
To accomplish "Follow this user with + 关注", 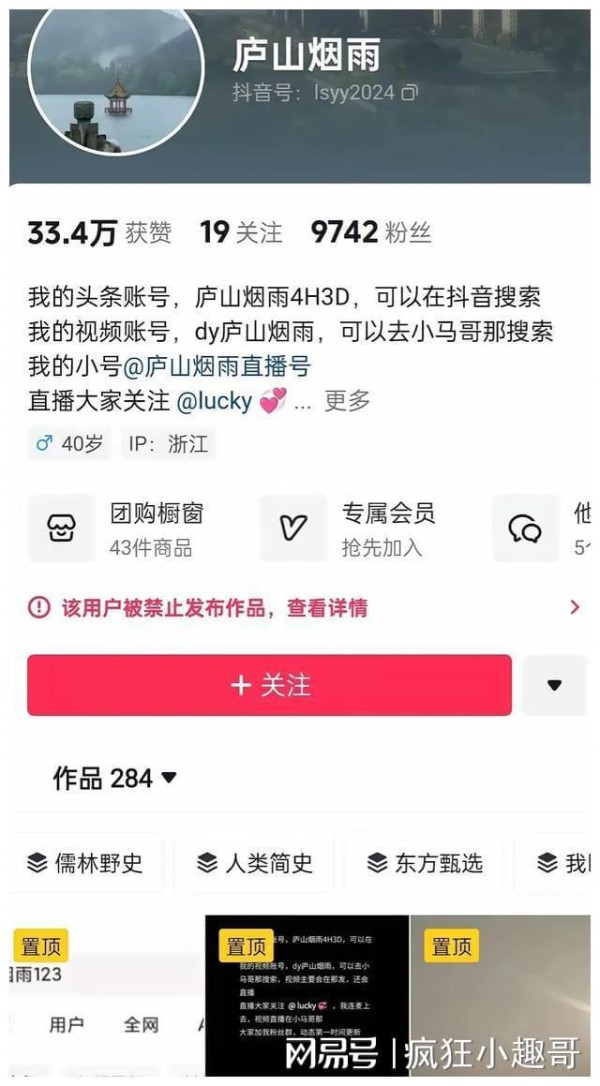I will click(x=270, y=686).
